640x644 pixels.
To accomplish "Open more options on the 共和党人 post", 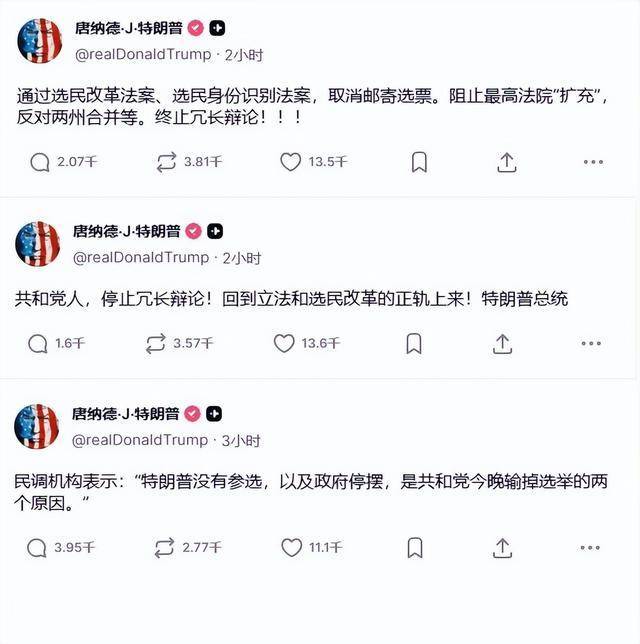I will (592, 344).
